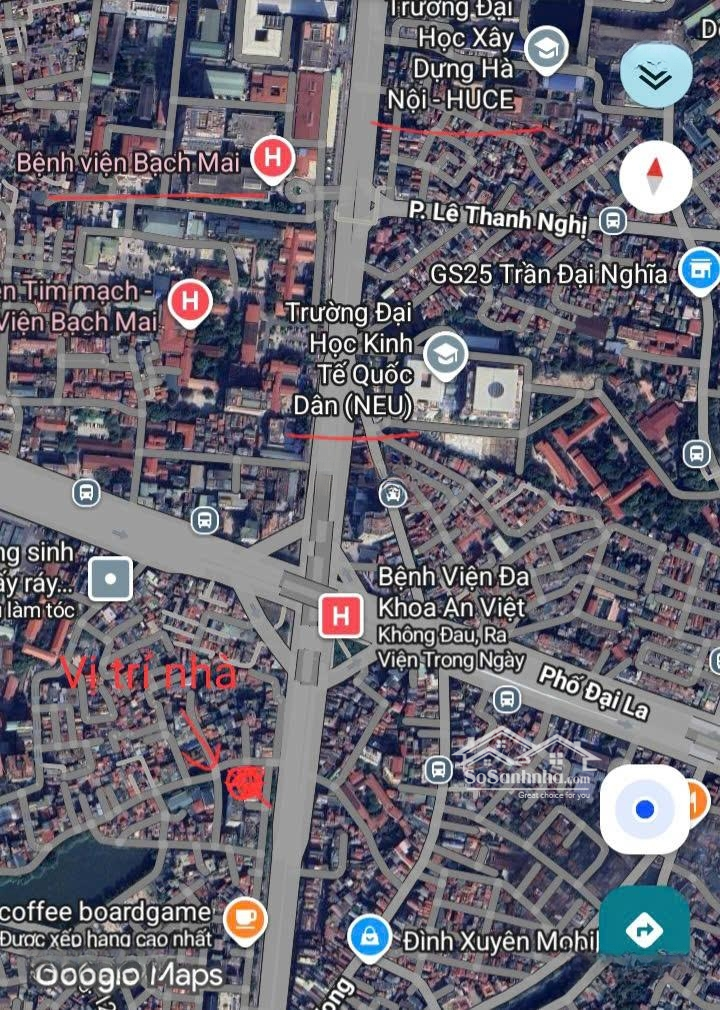Select the Đình Xuyên Mobile shopping marker
720x1010 pixels.
point(369,938)
